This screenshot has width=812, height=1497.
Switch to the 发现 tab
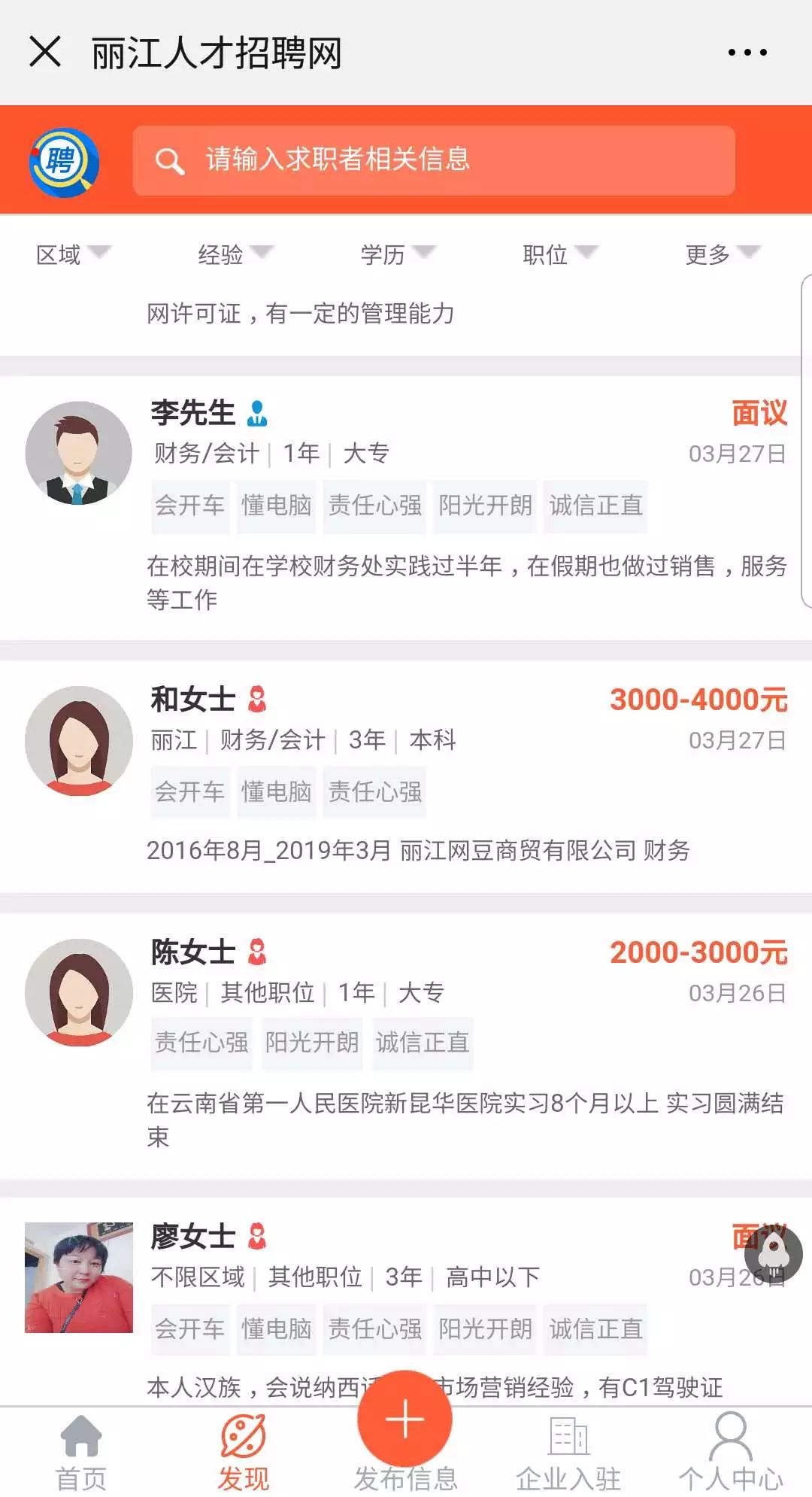pos(243,1453)
